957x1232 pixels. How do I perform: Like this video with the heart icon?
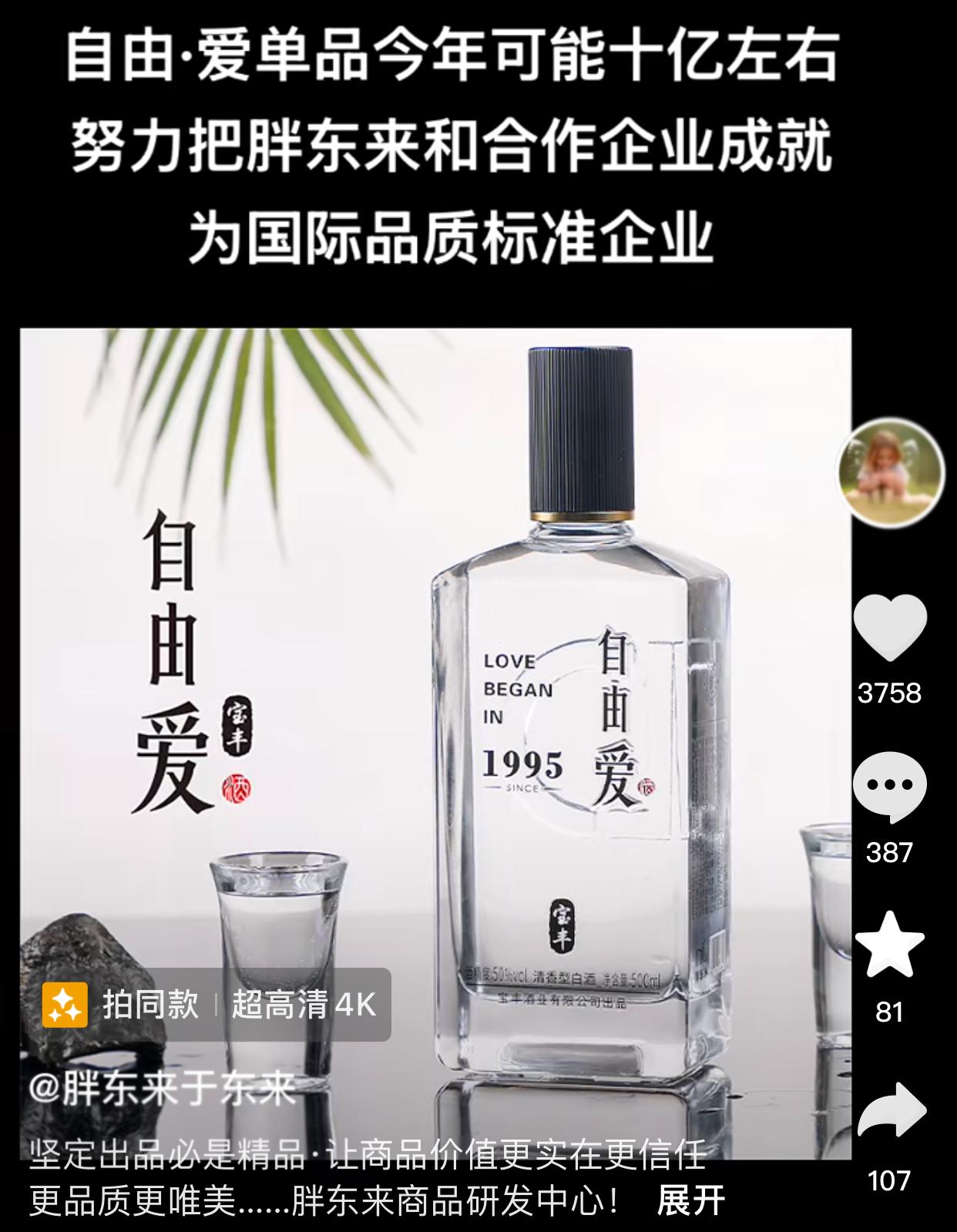click(890, 627)
